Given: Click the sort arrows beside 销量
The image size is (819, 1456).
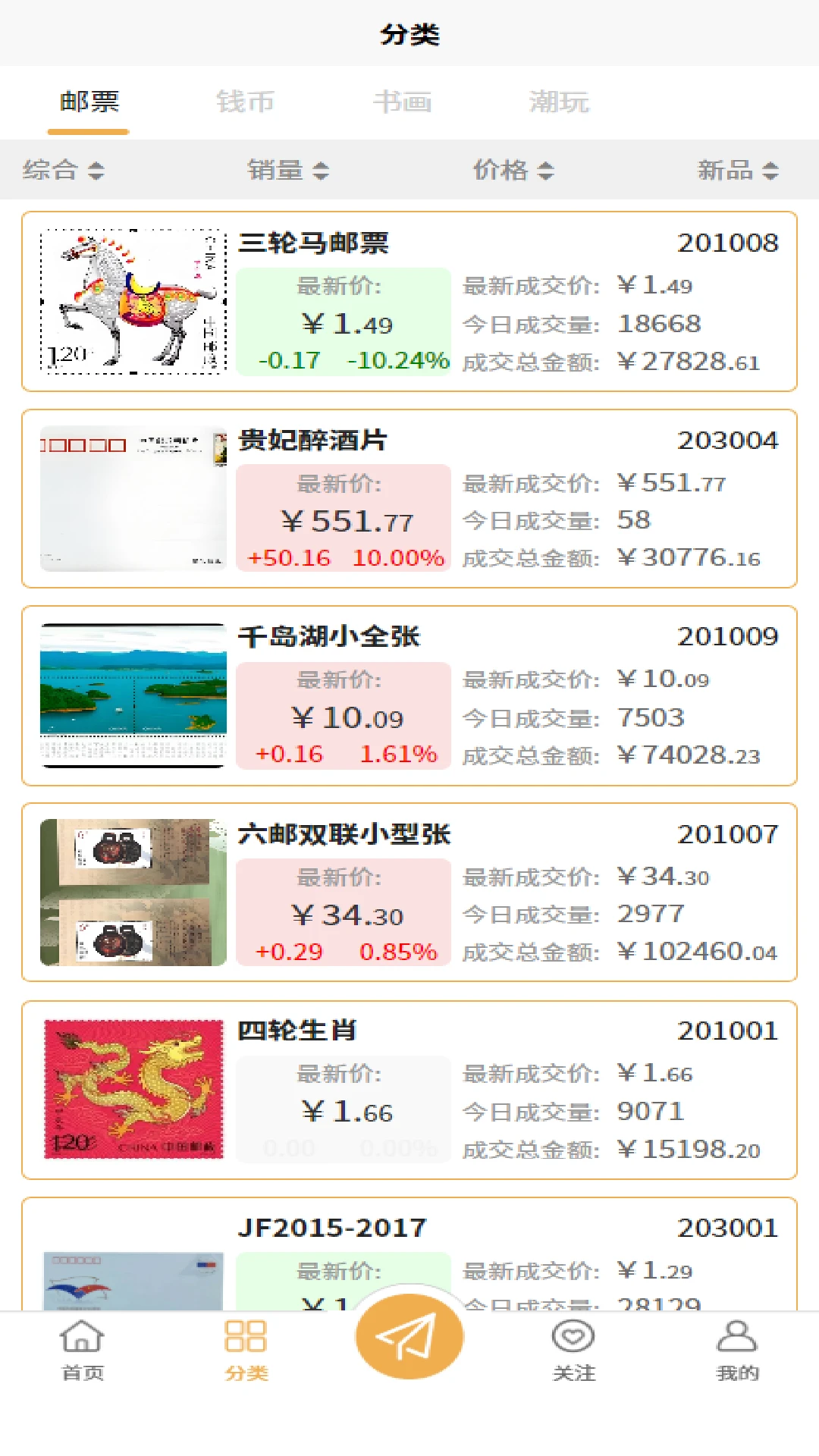Looking at the screenshot, I should pos(322,171).
